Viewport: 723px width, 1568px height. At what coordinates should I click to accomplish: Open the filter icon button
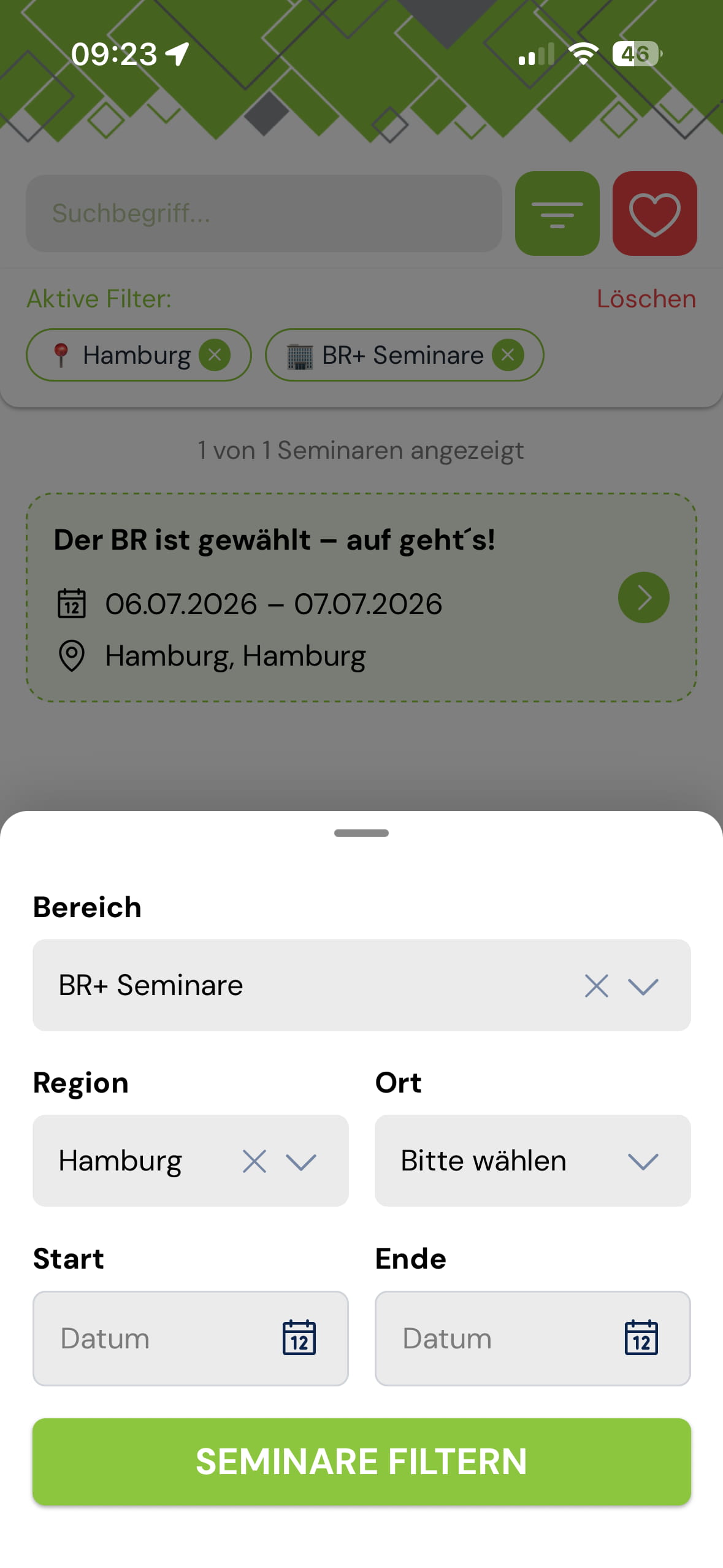[x=557, y=213]
